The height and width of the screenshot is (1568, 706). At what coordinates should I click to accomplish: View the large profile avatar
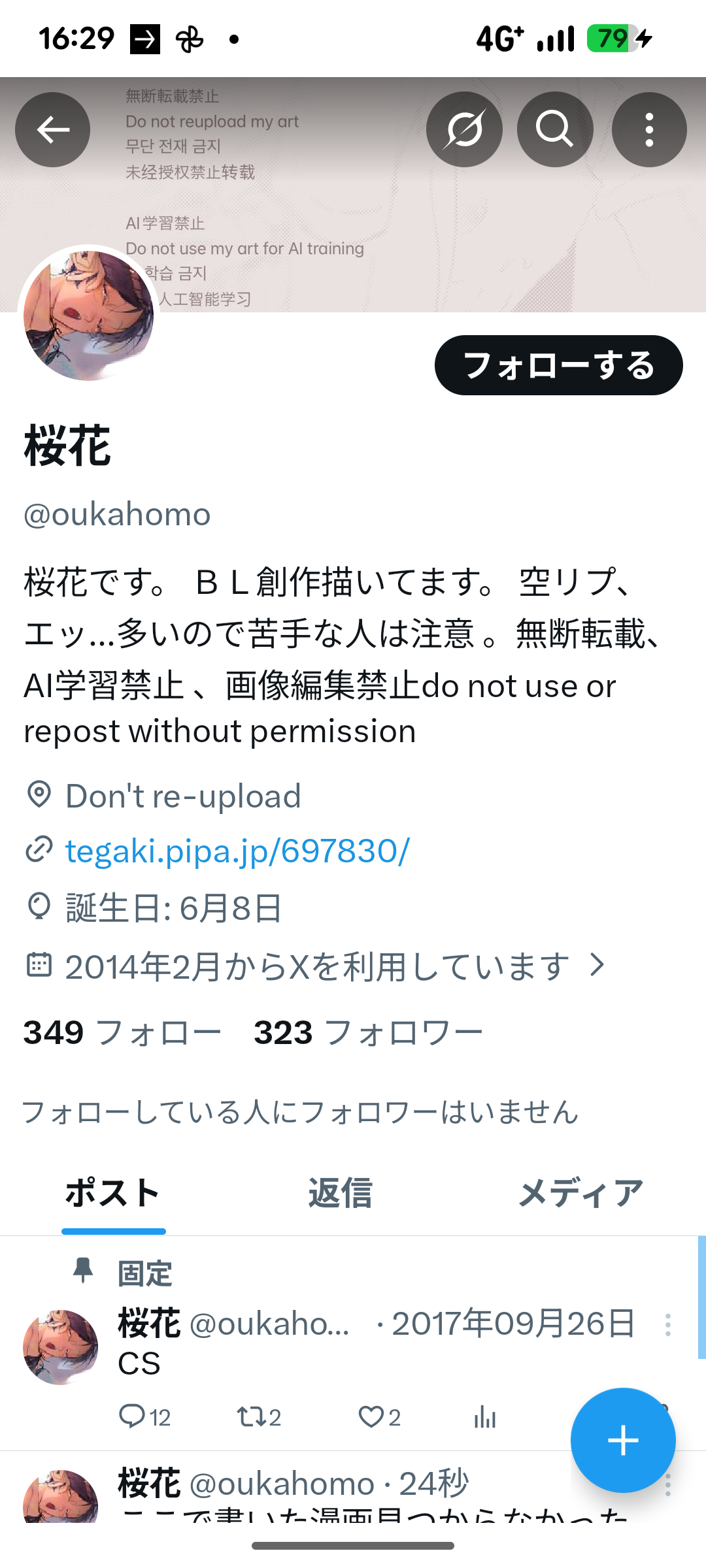coord(88,315)
